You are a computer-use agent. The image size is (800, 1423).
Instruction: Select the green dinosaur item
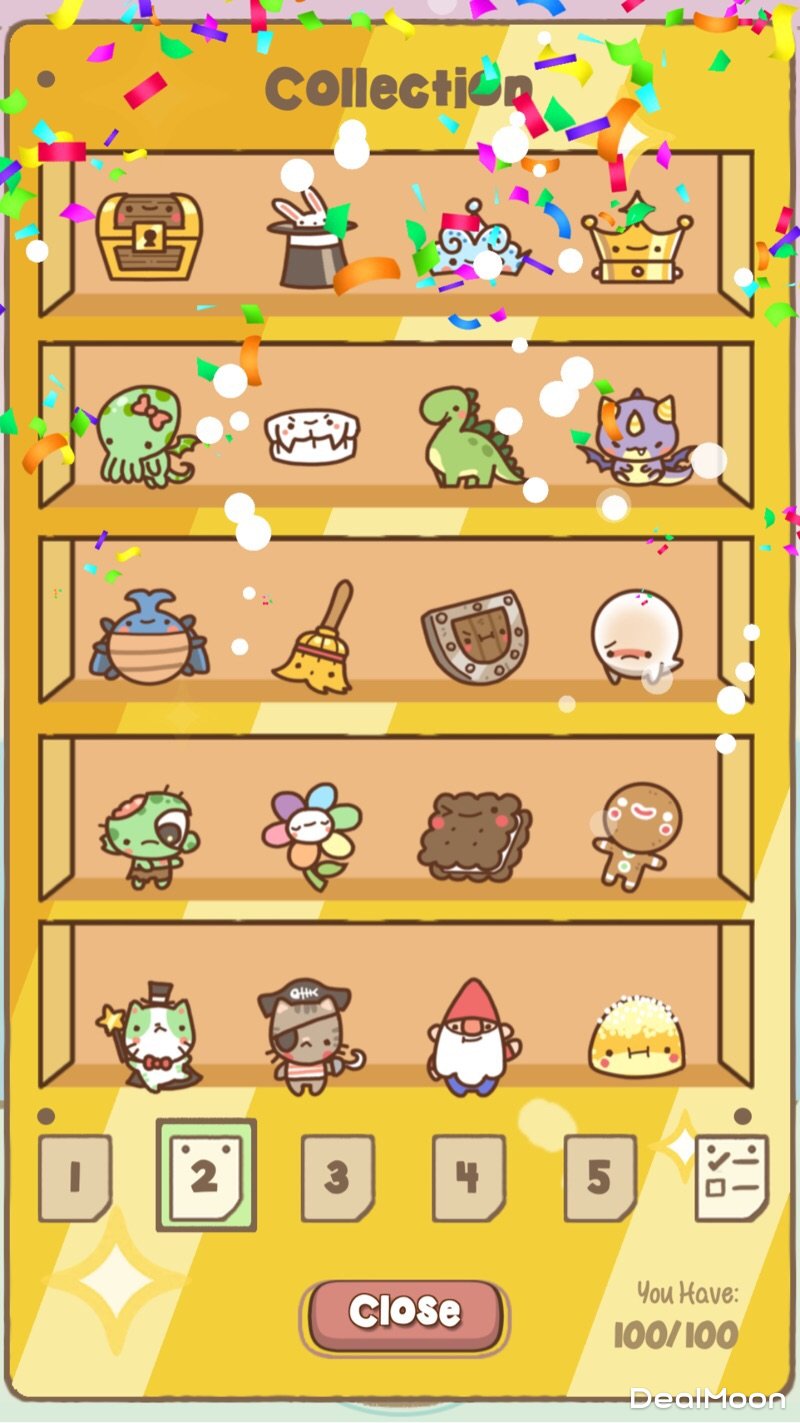click(468, 438)
